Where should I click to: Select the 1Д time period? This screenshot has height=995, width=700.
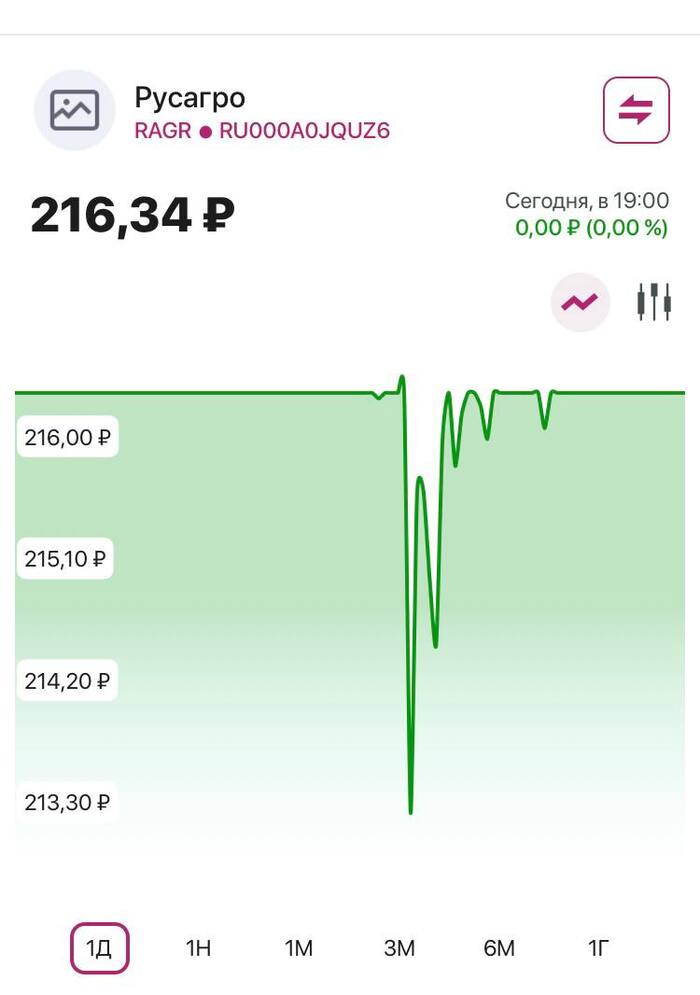click(99, 947)
